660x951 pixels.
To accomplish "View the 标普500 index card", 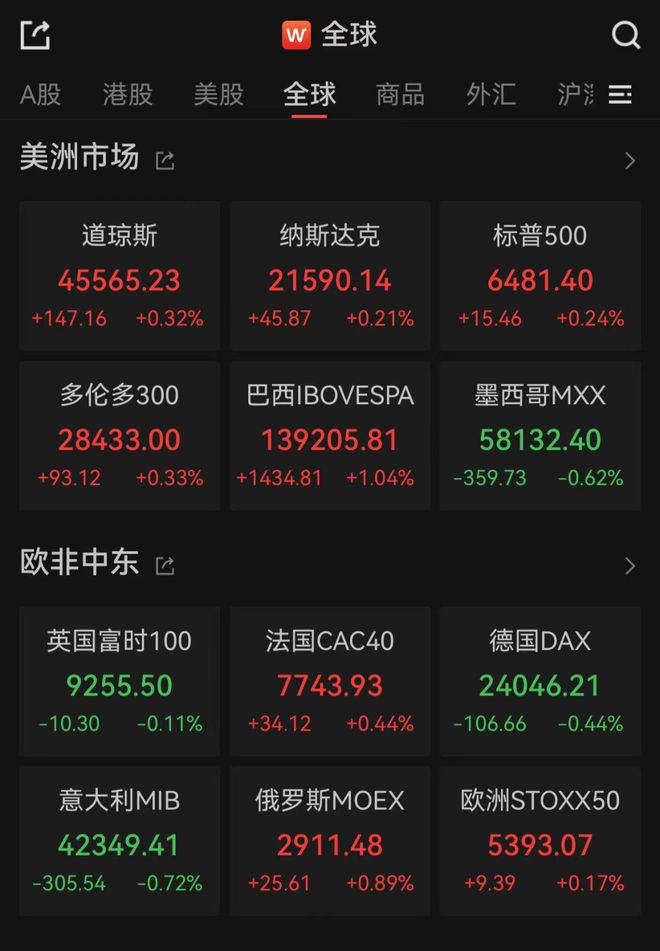I will (x=540, y=276).
